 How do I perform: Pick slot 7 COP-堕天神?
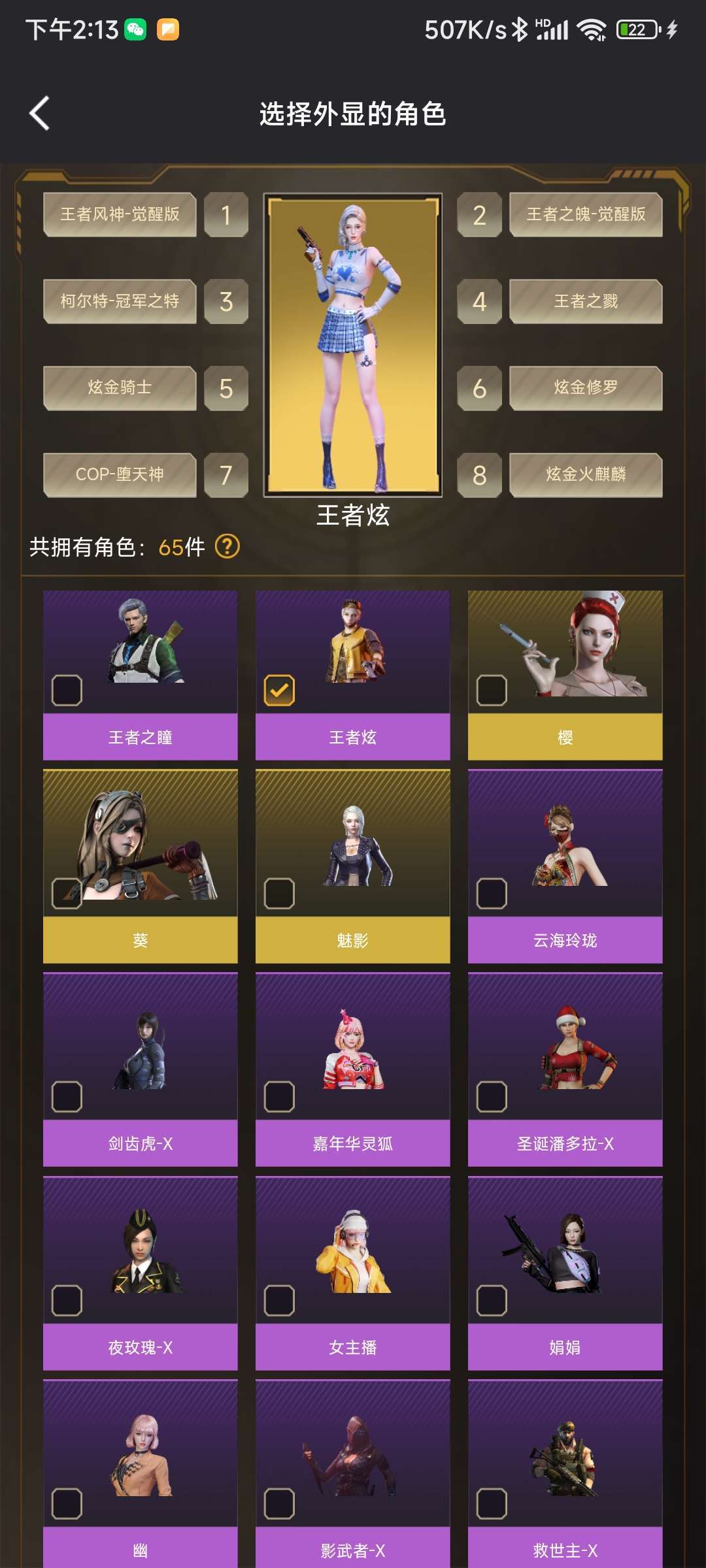tap(120, 475)
